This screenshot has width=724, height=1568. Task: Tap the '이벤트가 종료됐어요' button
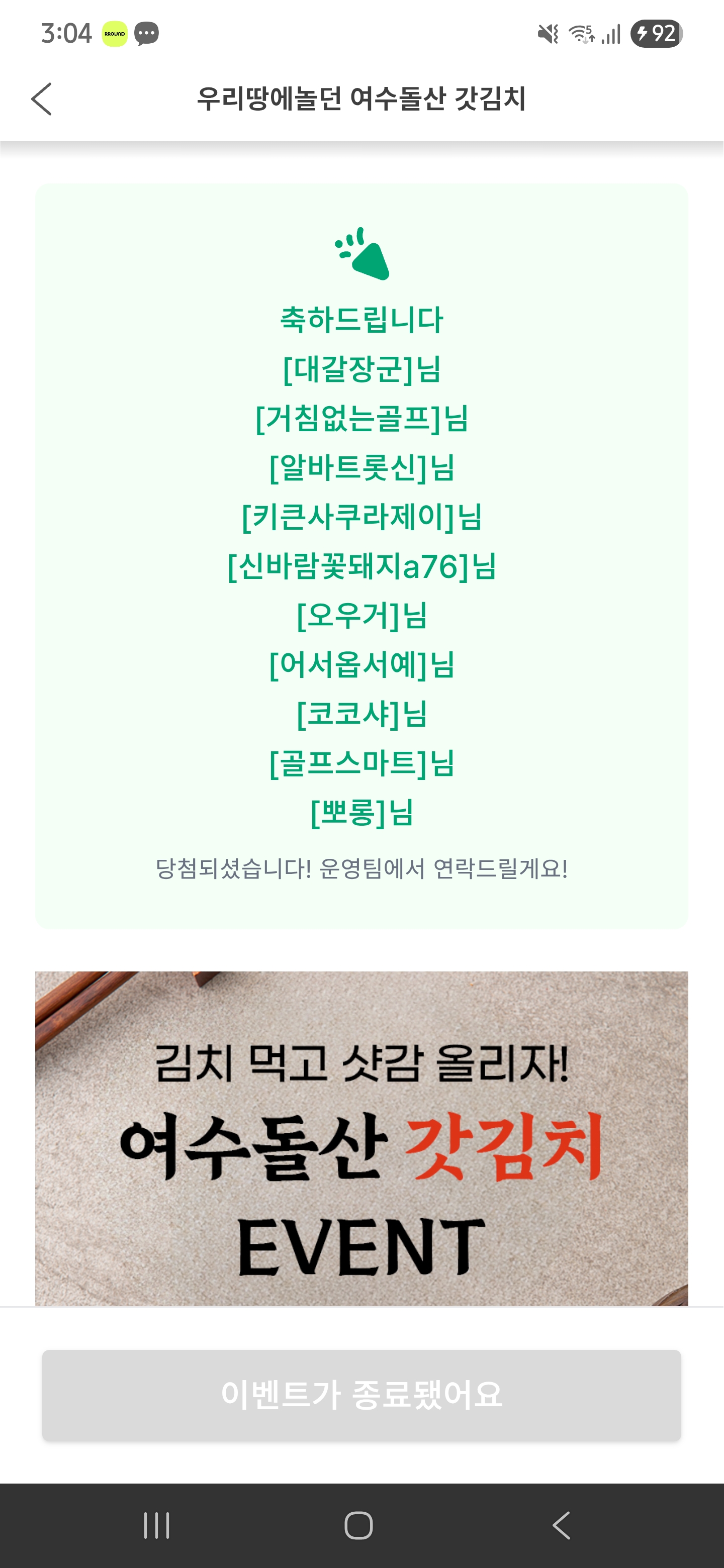point(361,1395)
